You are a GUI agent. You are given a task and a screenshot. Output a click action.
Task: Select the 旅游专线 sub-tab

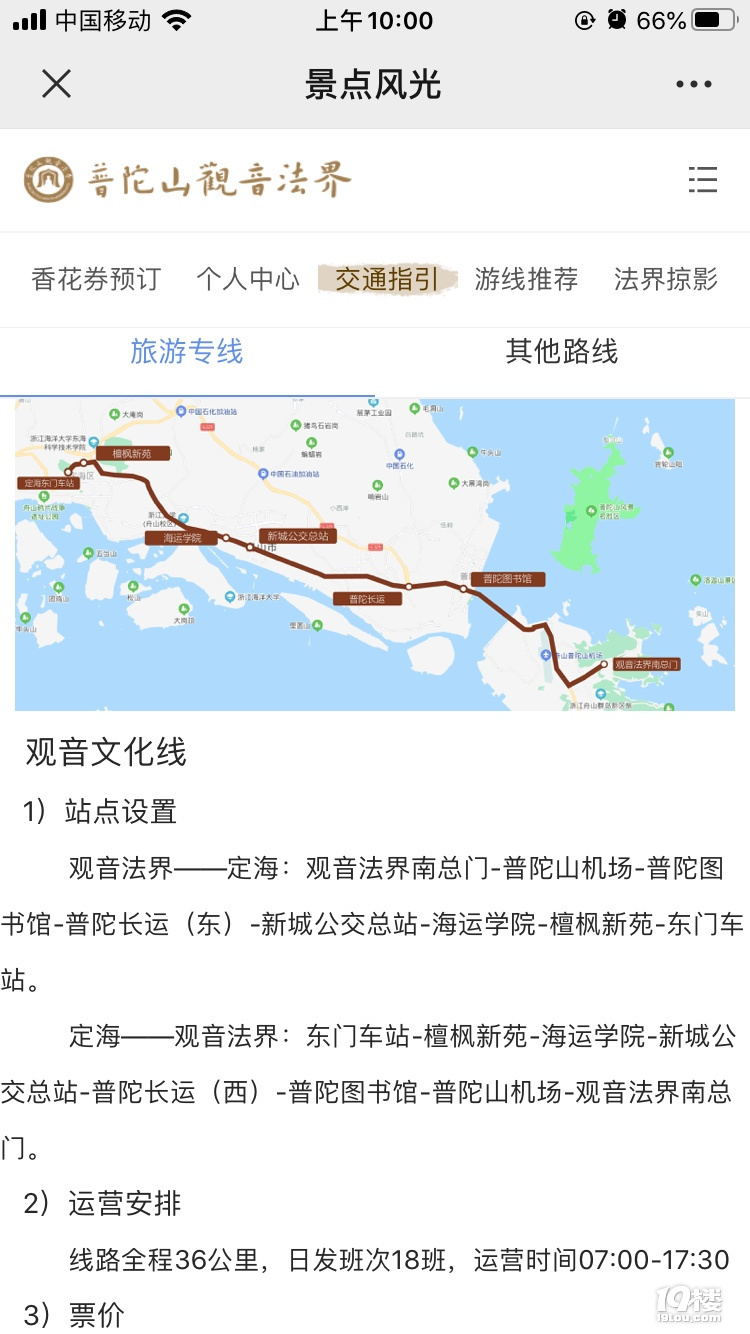pyautogui.click(x=187, y=352)
